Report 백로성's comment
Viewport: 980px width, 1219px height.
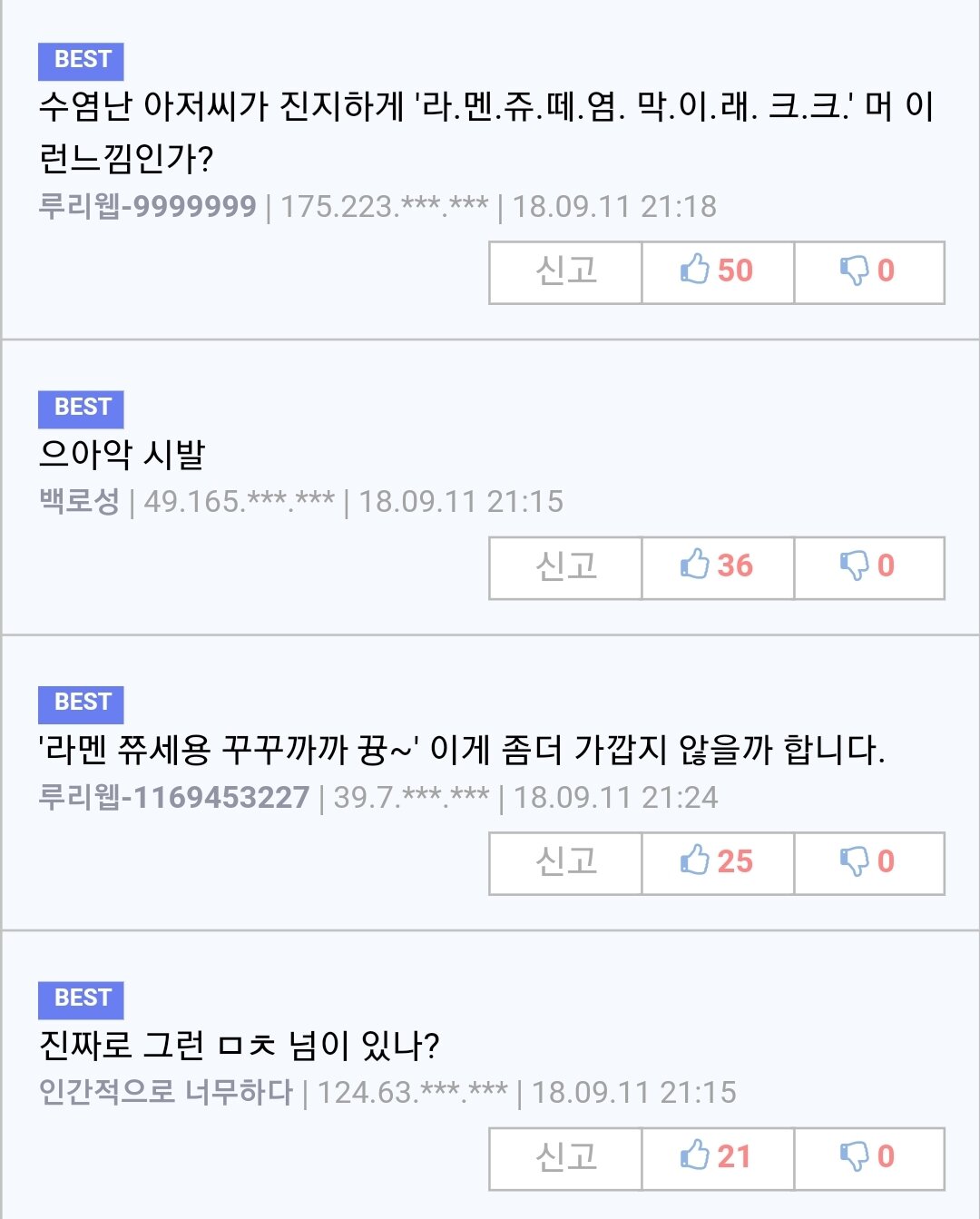tap(565, 567)
